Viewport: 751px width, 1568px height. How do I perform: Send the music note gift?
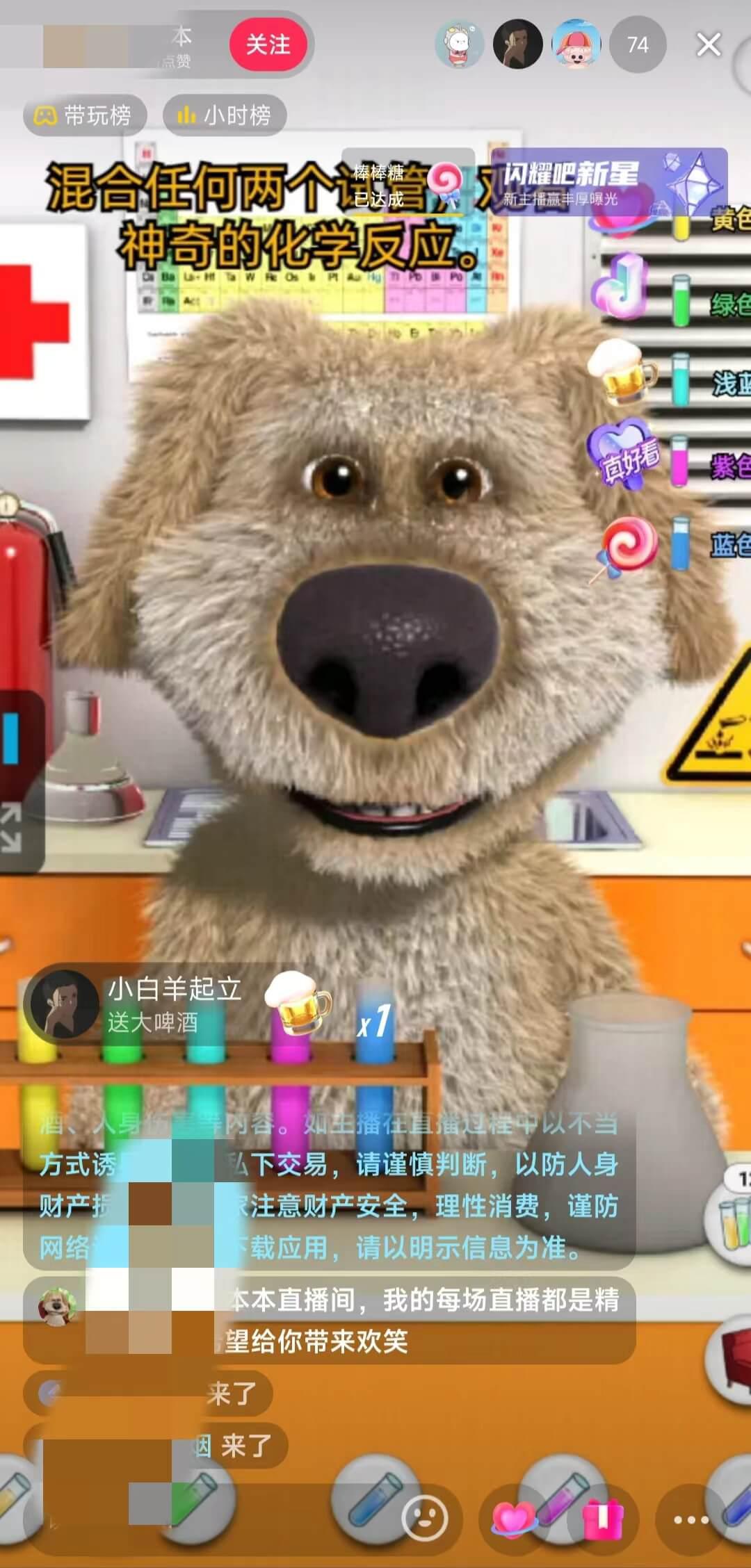tap(622, 286)
